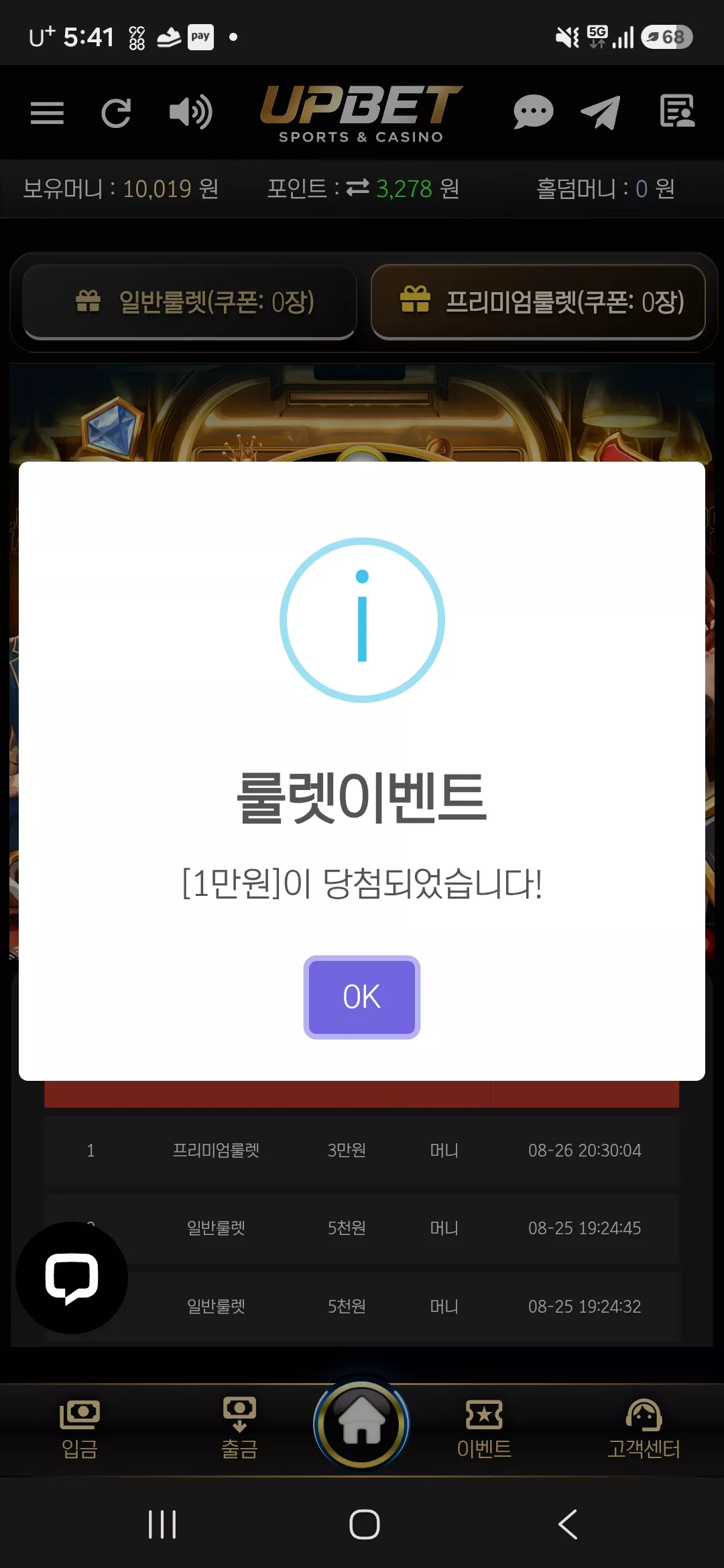Tap the system back button
This screenshot has height=1568, width=724.
567,1524
